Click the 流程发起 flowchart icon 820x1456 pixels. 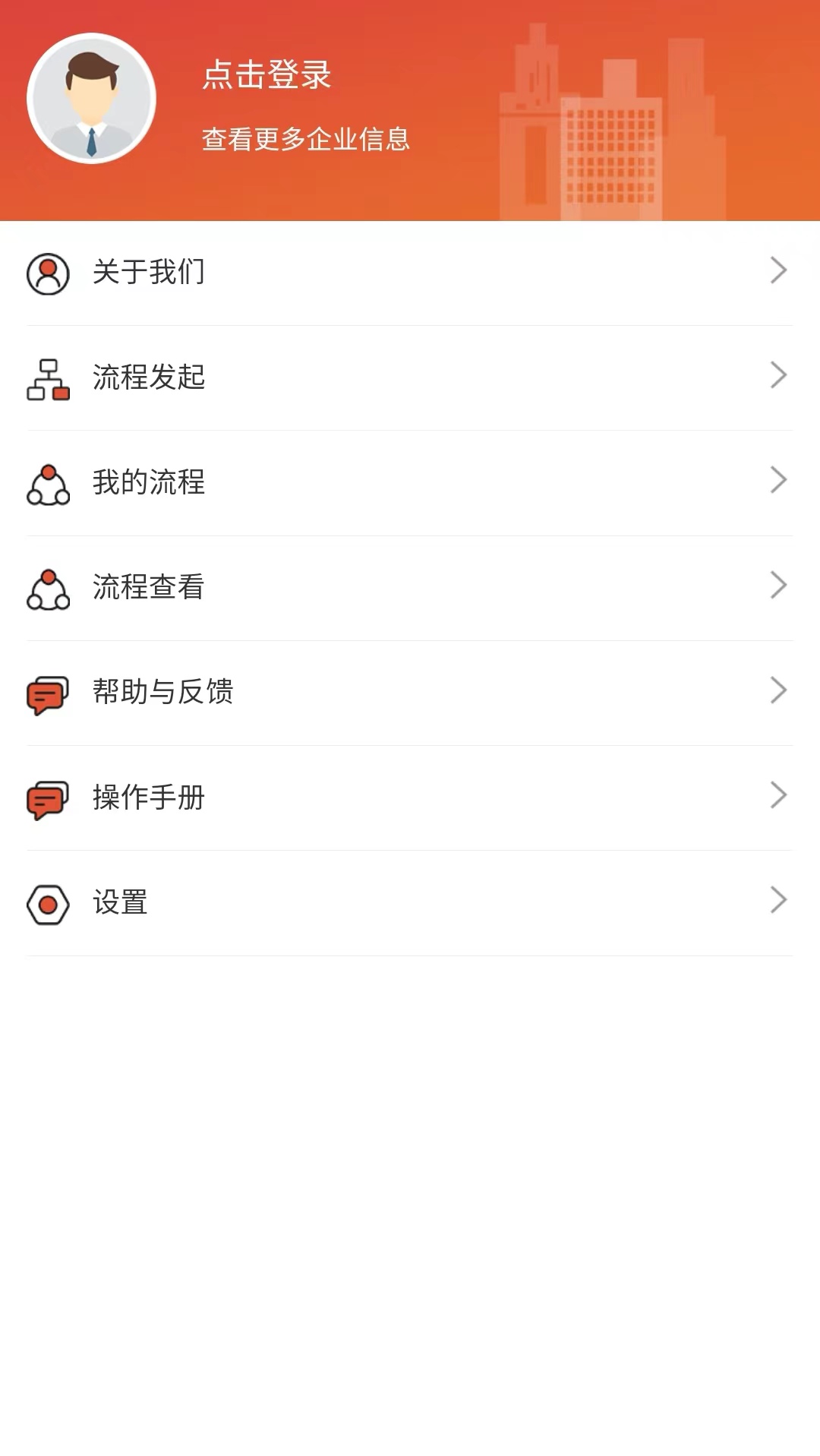coord(47,378)
